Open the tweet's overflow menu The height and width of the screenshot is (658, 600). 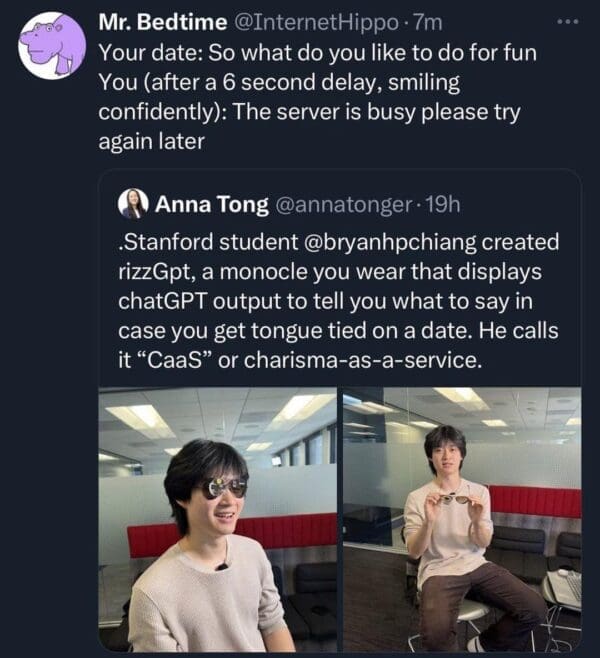click(x=567, y=21)
